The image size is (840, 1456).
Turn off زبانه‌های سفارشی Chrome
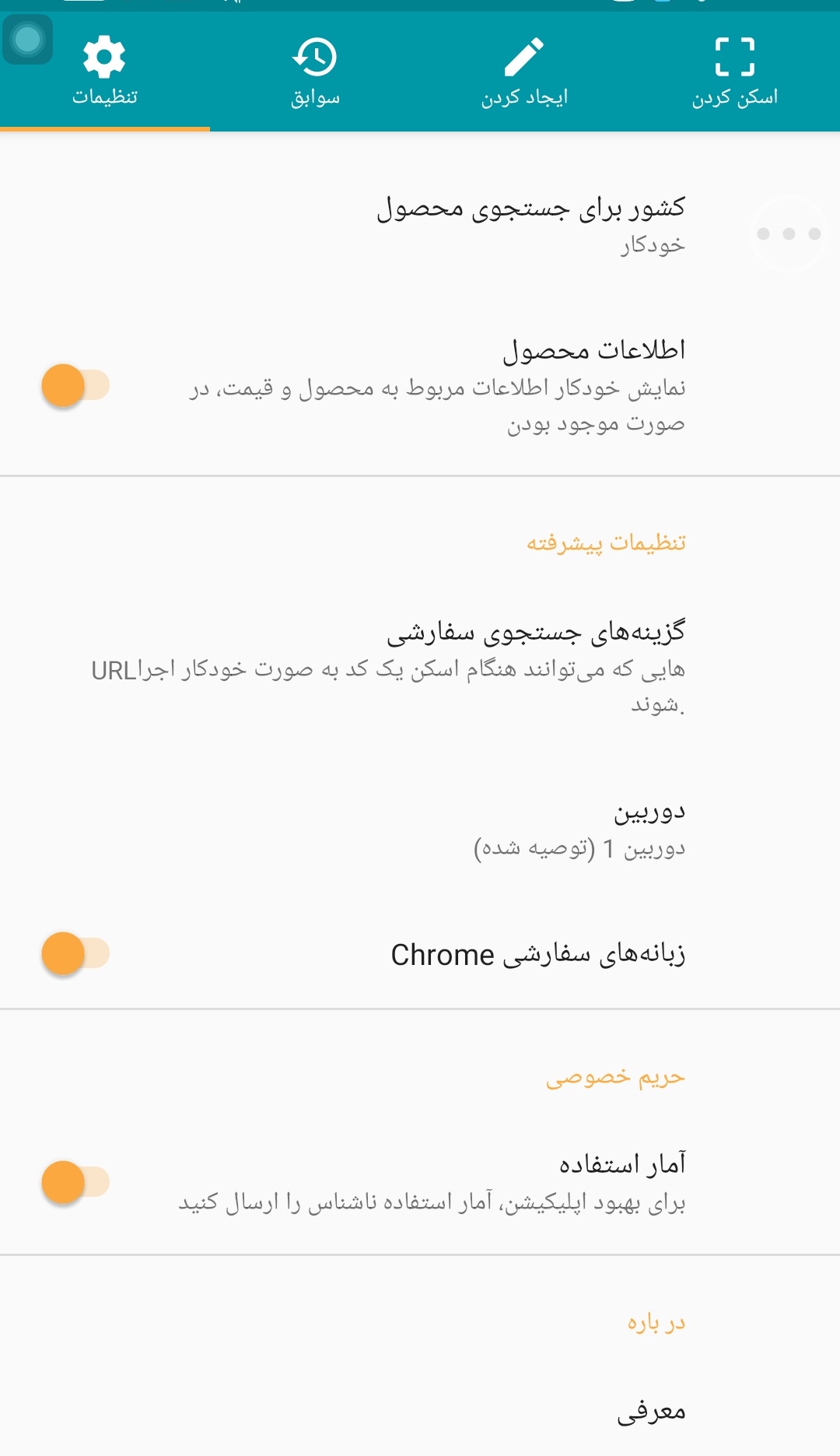click(75, 953)
